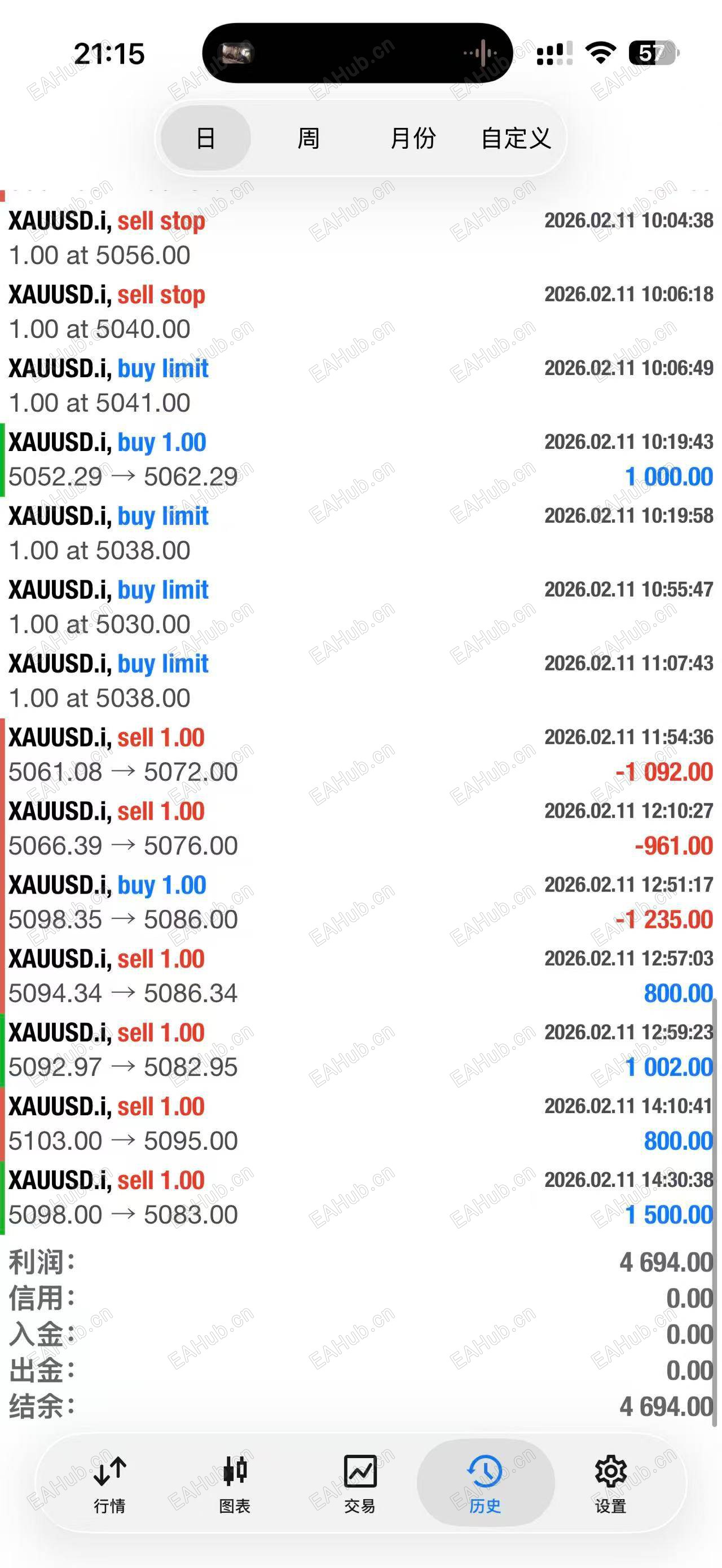Viewport: 722px width, 1568px height.
Task: Open the sell trade closed at 14:10:41
Action: point(360,1124)
